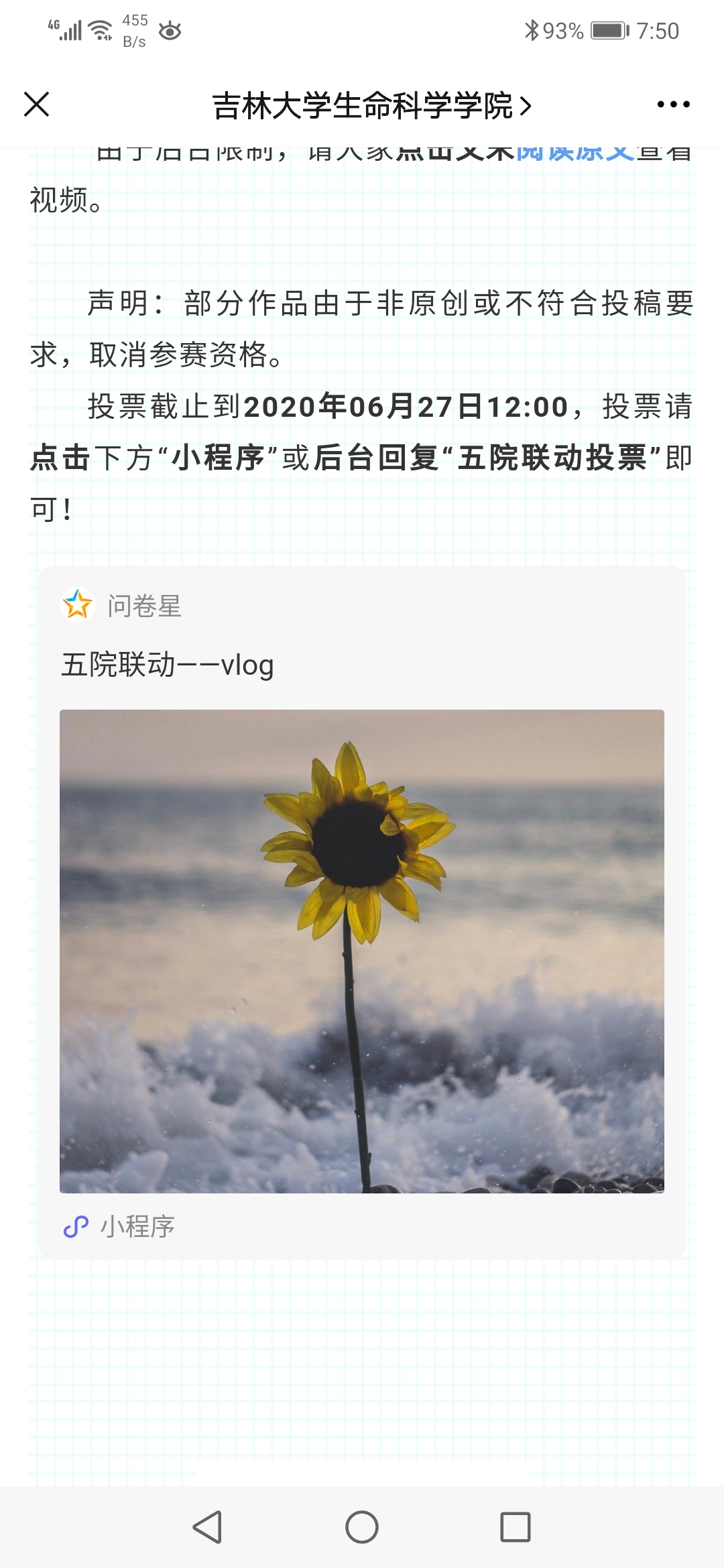Go to the home screen

(x=362, y=1527)
